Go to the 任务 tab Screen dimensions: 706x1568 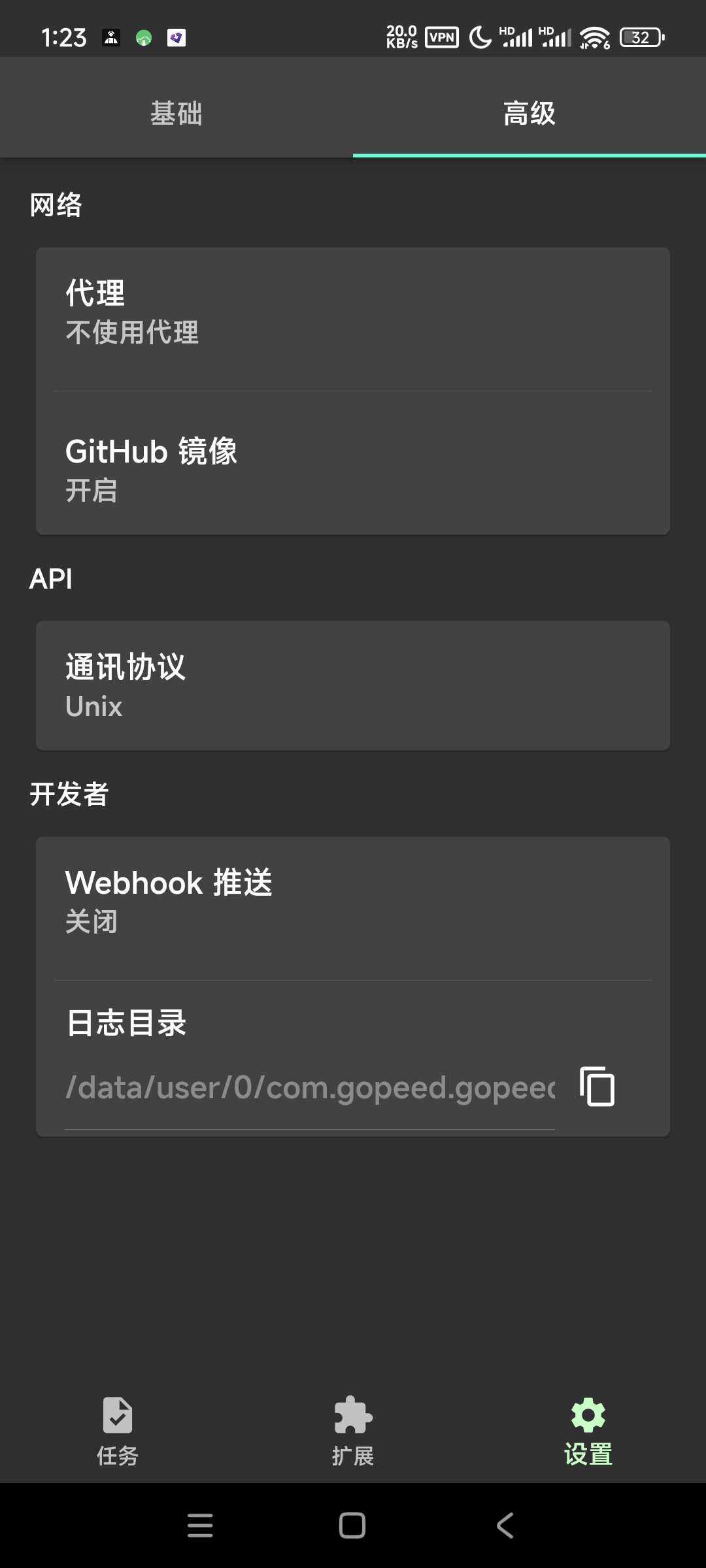(x=118, y=1431)
